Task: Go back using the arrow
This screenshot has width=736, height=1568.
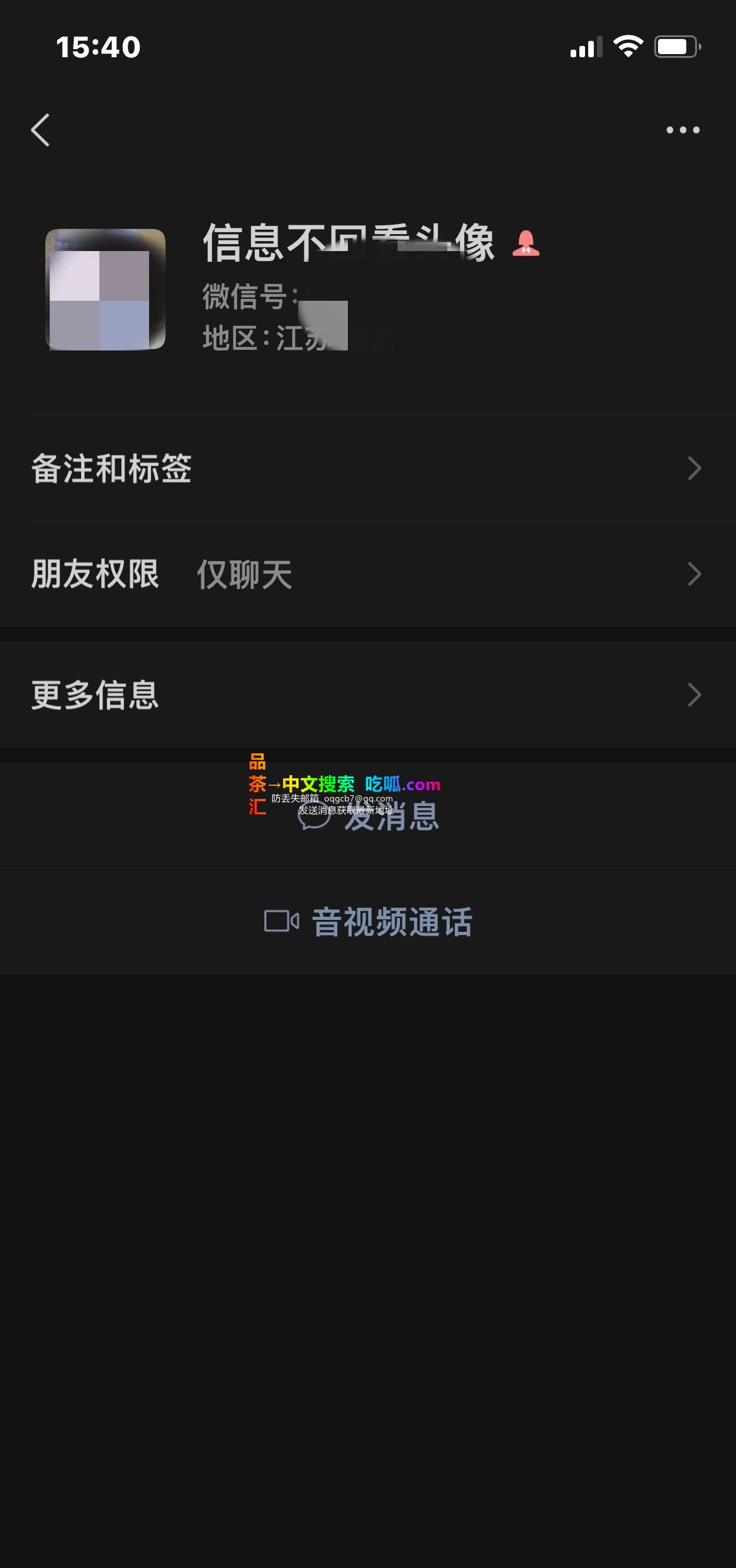Action: 41,130
